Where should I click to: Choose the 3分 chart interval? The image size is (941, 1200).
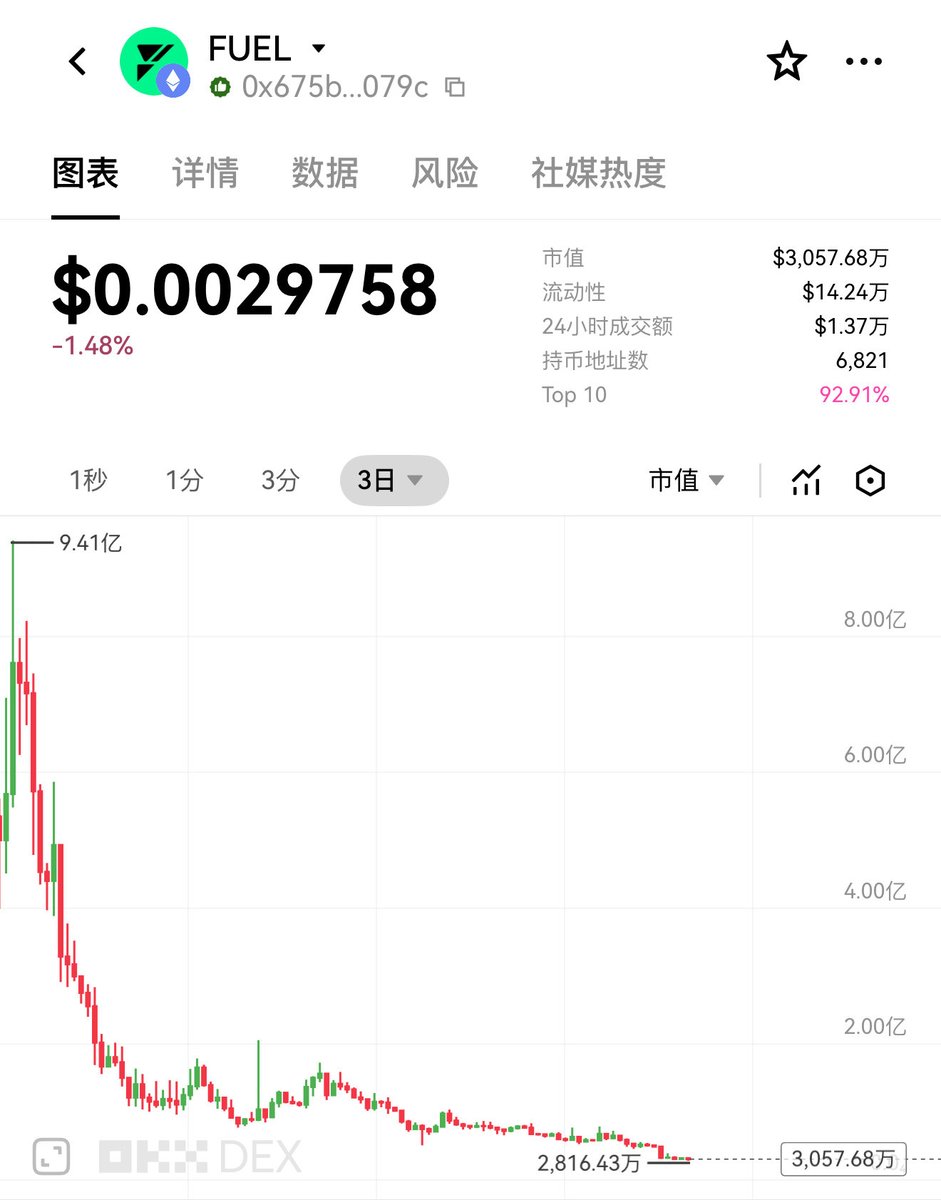tap(280, 481)
